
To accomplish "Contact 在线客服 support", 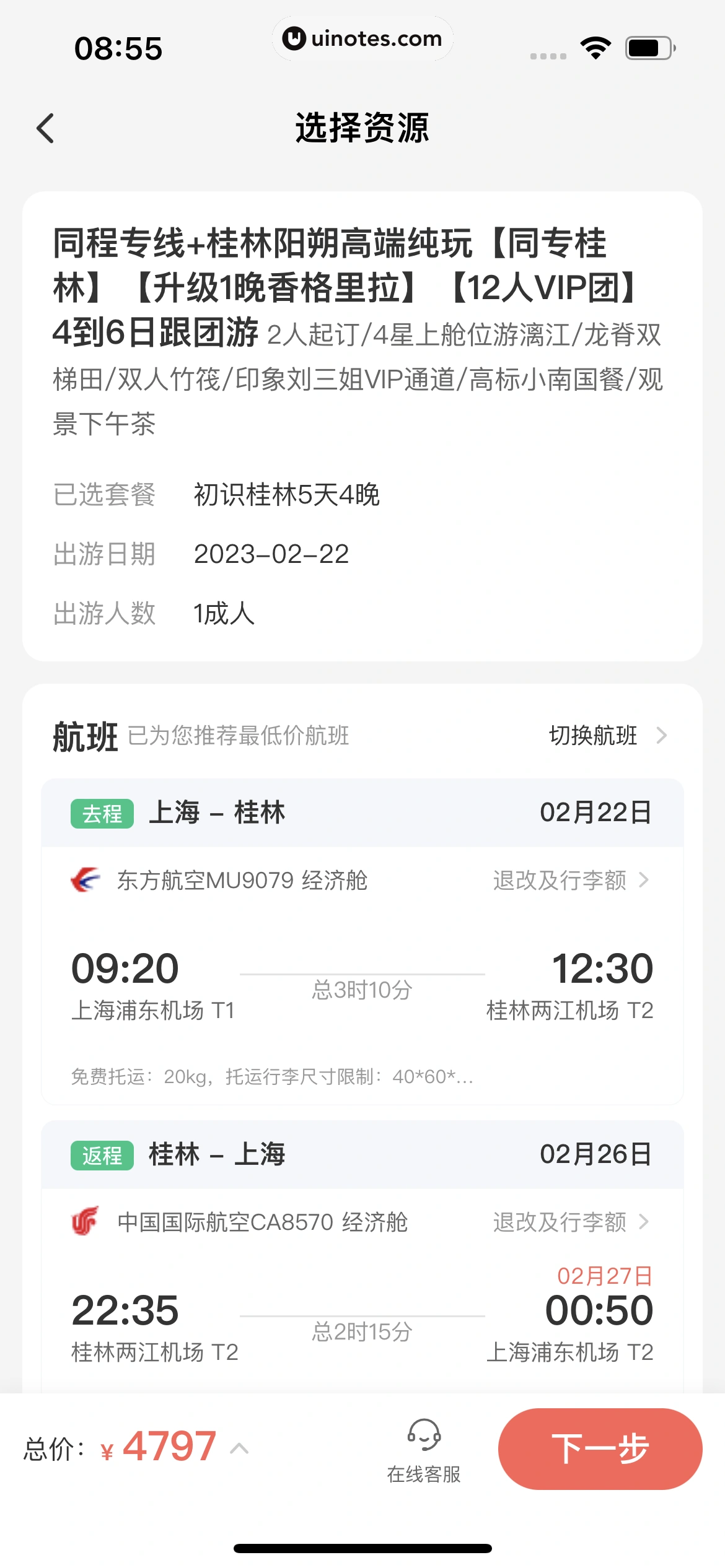I will tap(424, 1450).
